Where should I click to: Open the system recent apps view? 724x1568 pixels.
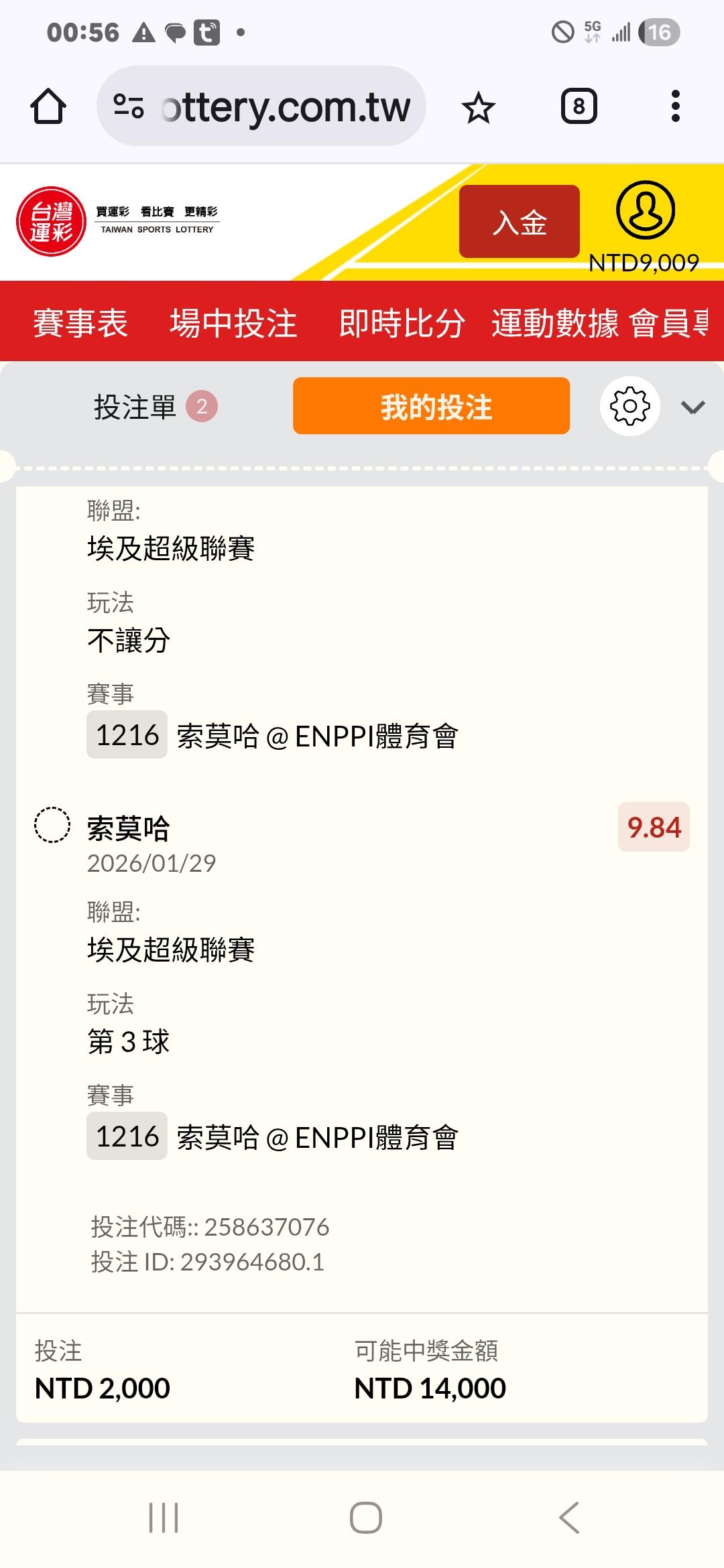(x=164, y=1517)
